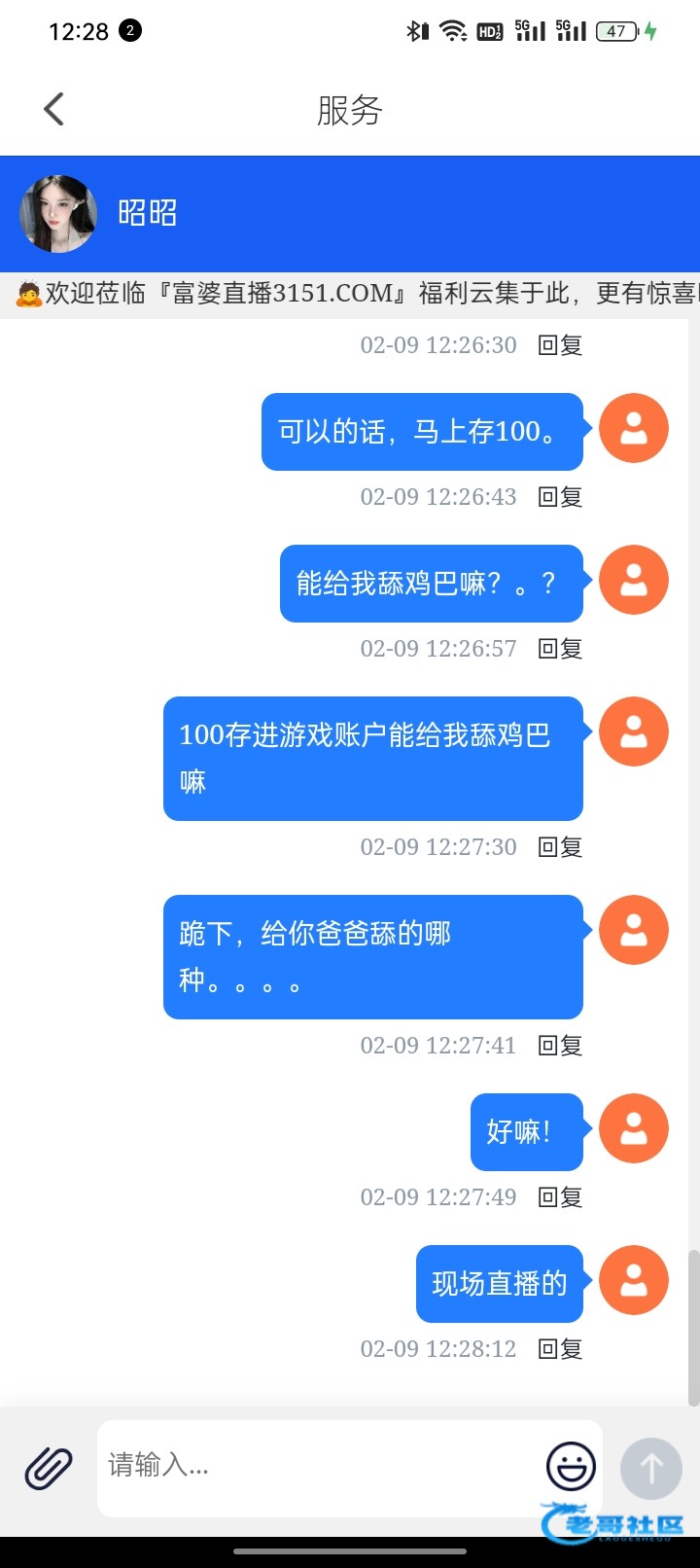Open the emoji picker

(x=571, y=1466)
